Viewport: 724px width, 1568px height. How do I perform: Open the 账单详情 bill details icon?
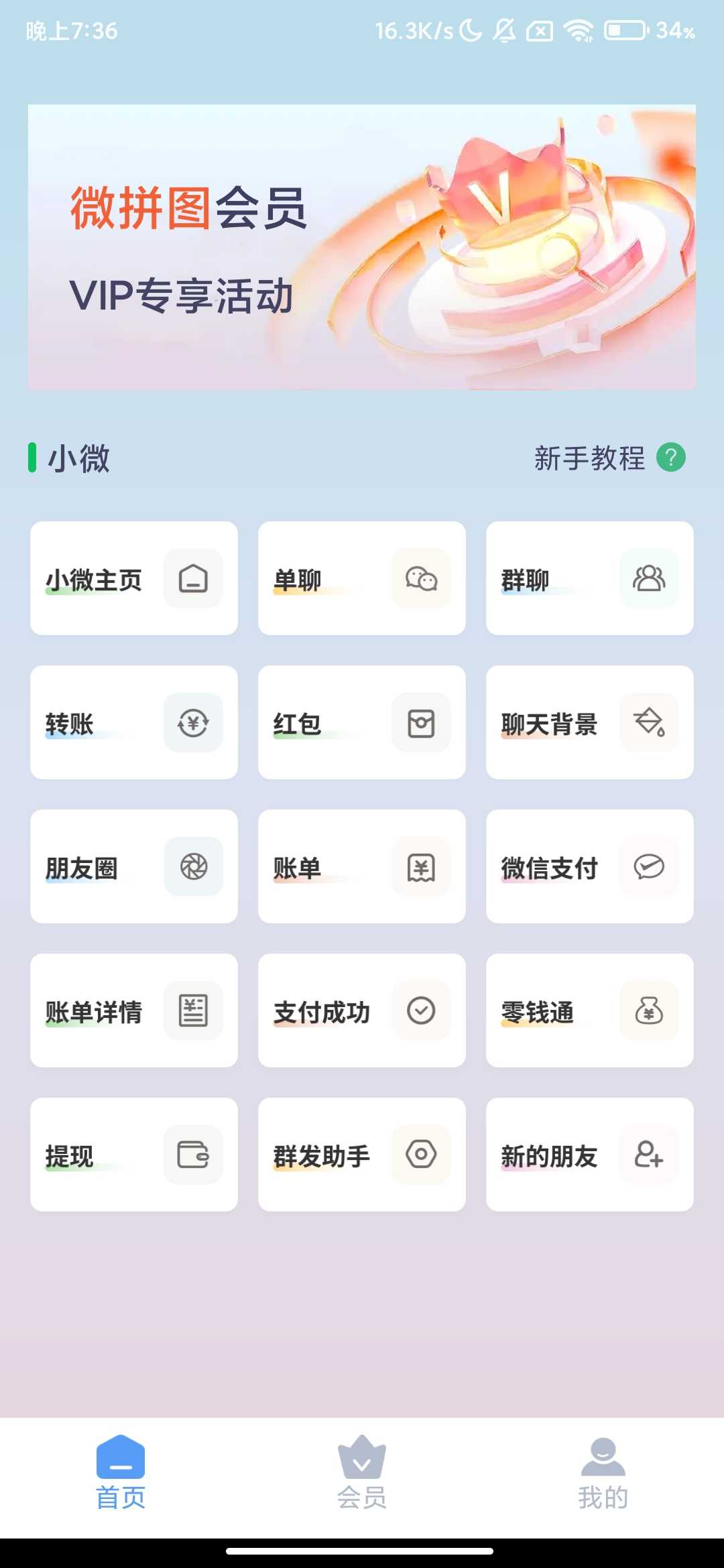[x=194, y=1011]
